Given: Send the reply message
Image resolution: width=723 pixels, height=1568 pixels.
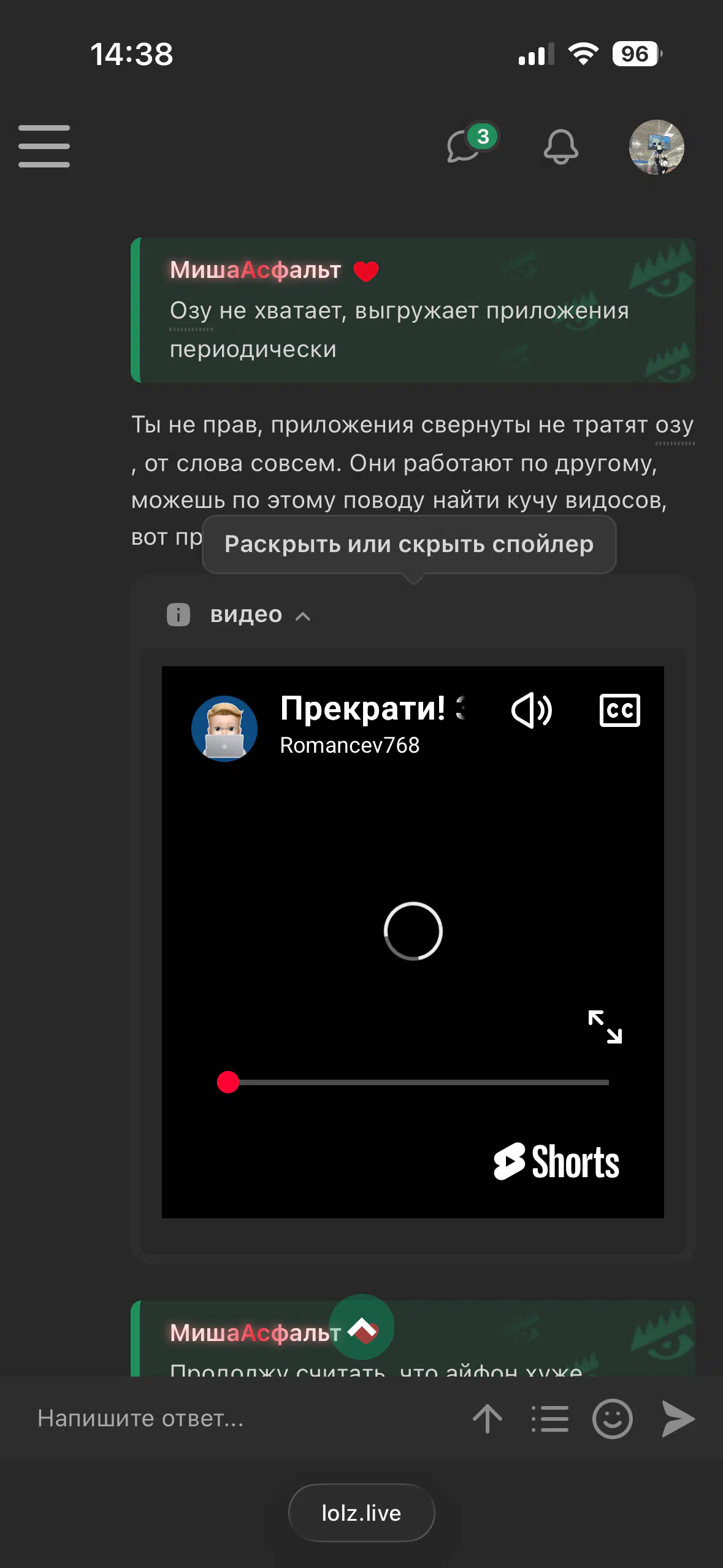Looking at the screenshot, I should [x=678, y=1418].
